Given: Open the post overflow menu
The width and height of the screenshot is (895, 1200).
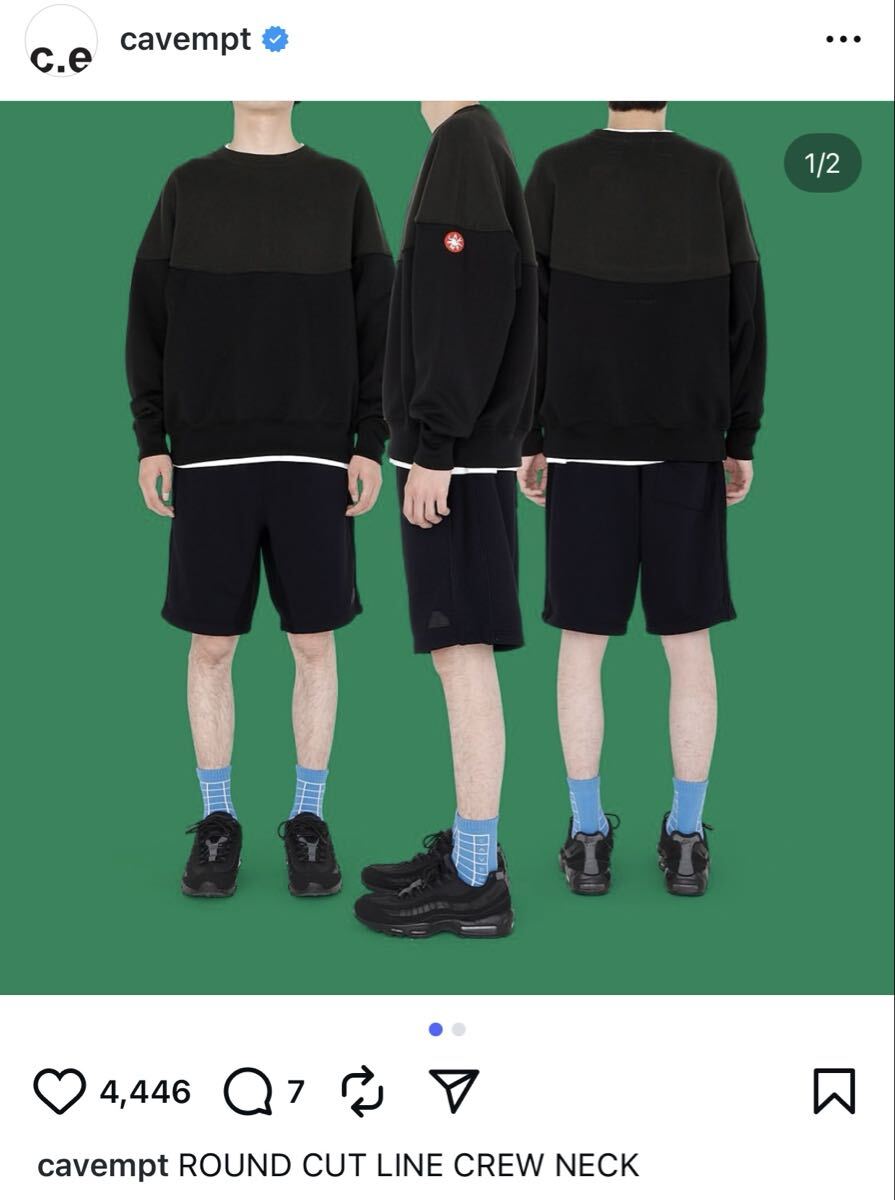Looking at the screenshot, I should tap(842, 40).
